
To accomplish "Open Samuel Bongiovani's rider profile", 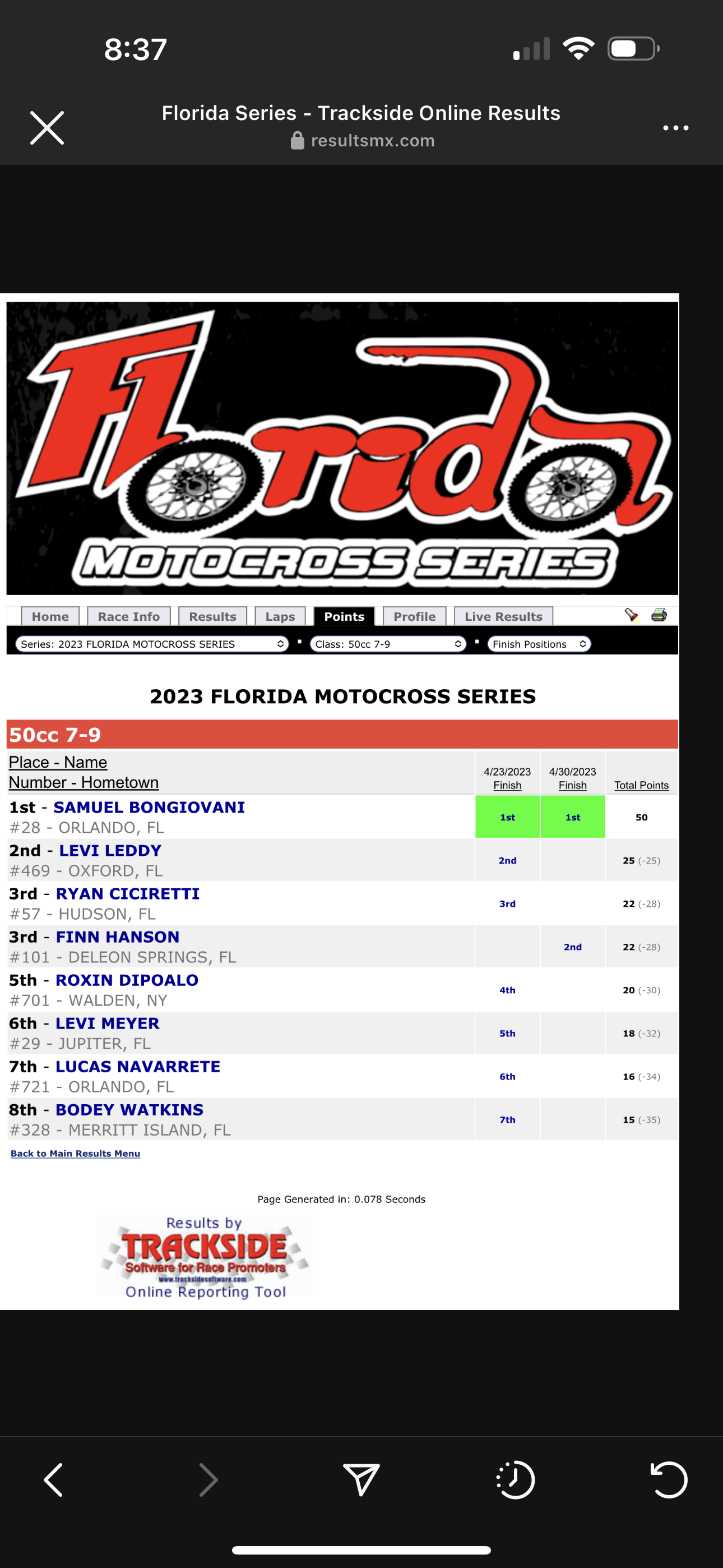I will pyautogui.click(x=149, y=807).
